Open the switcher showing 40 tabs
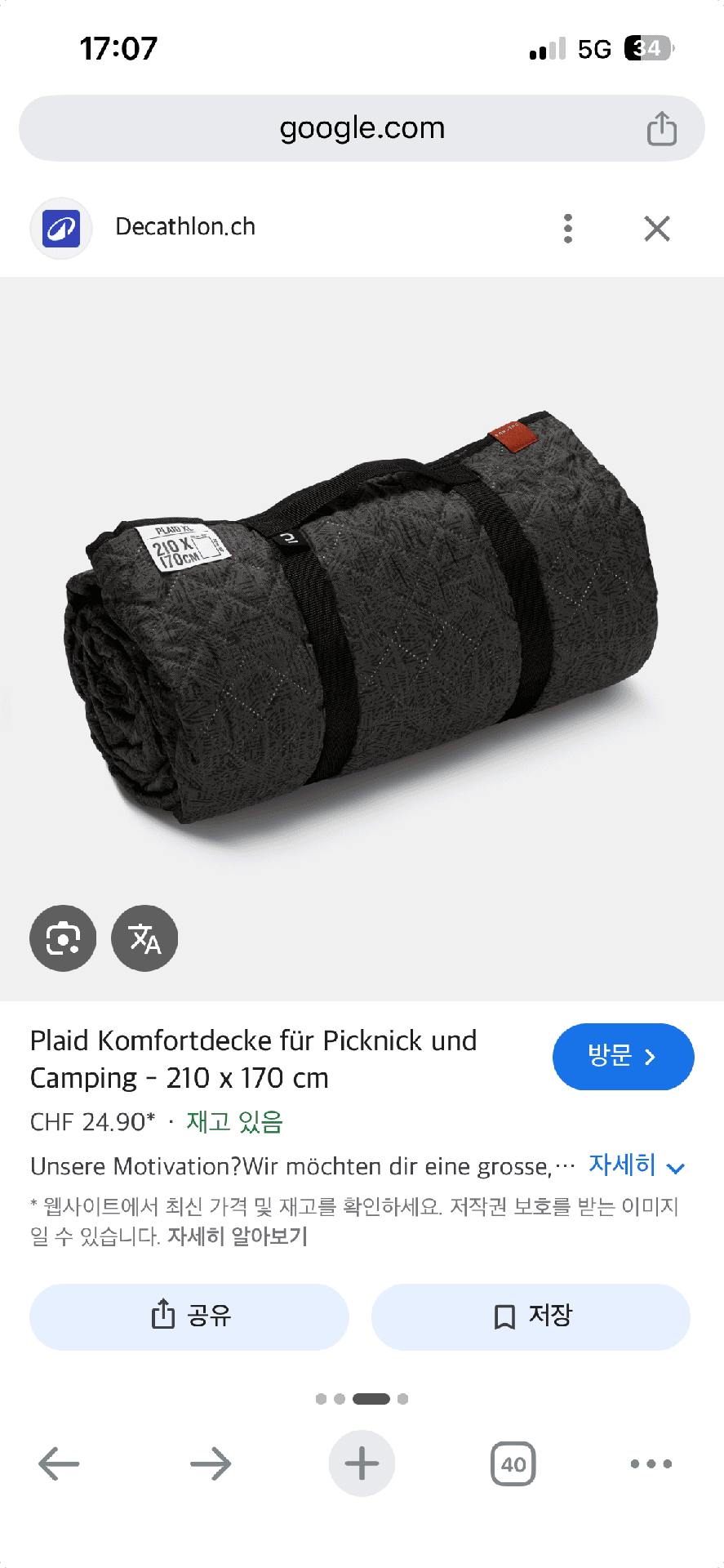 513,1463
